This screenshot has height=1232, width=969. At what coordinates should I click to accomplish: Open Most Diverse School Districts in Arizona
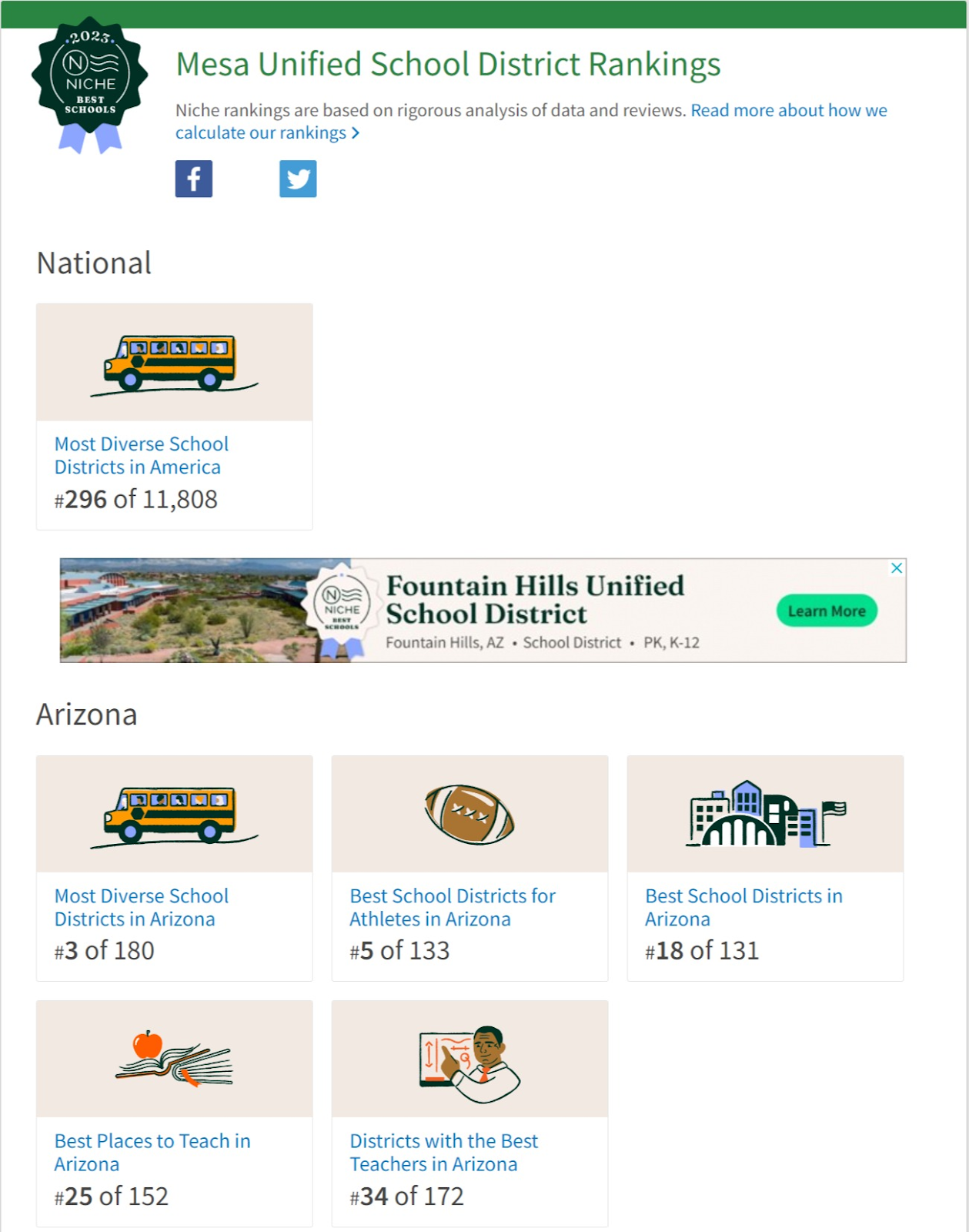(141, 907)
